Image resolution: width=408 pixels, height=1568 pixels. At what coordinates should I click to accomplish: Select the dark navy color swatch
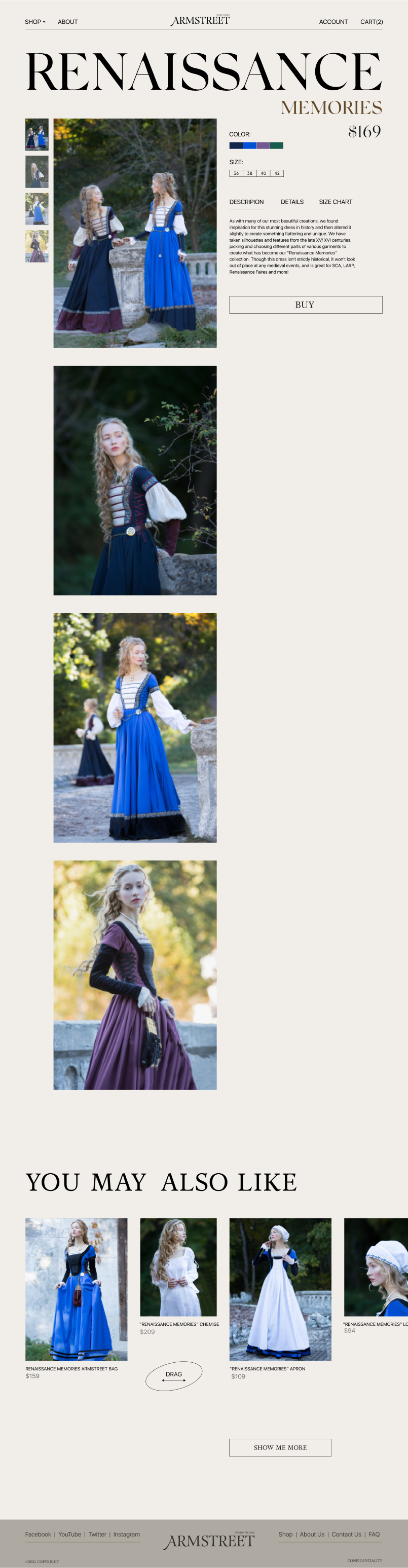[236, 145]
